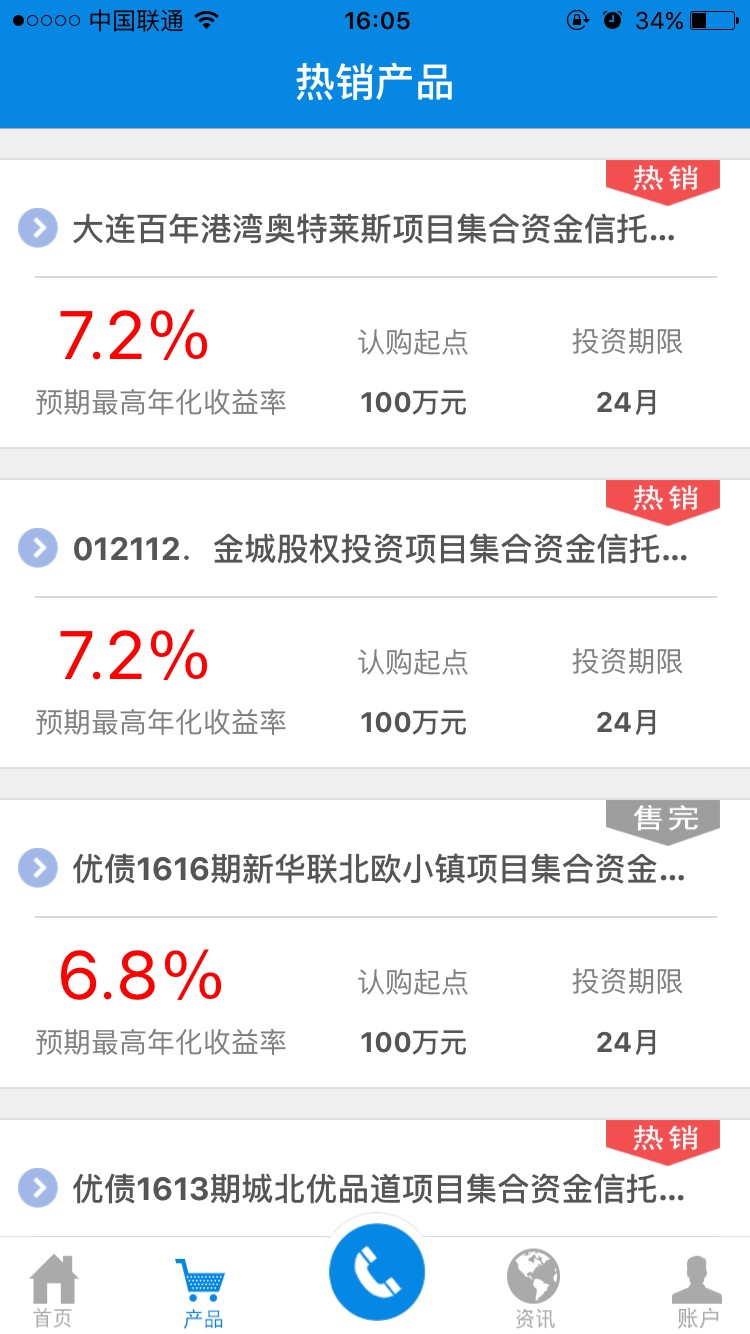Open the 首页 home tab icon
The height and width of the screenshot is (1334, 750).
coord(52,1285)
